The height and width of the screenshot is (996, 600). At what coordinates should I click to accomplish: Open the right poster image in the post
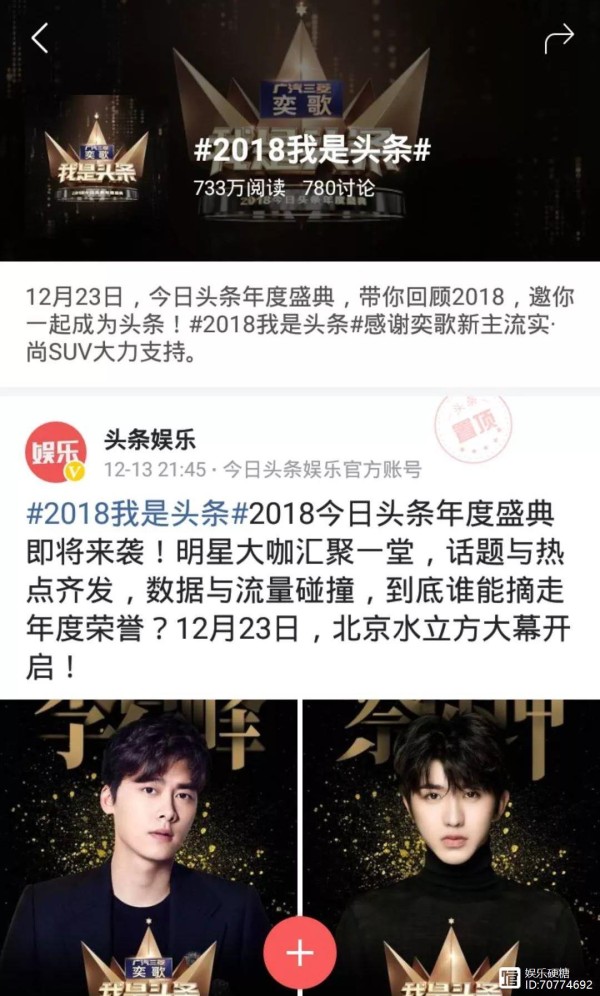click(451, 847)
